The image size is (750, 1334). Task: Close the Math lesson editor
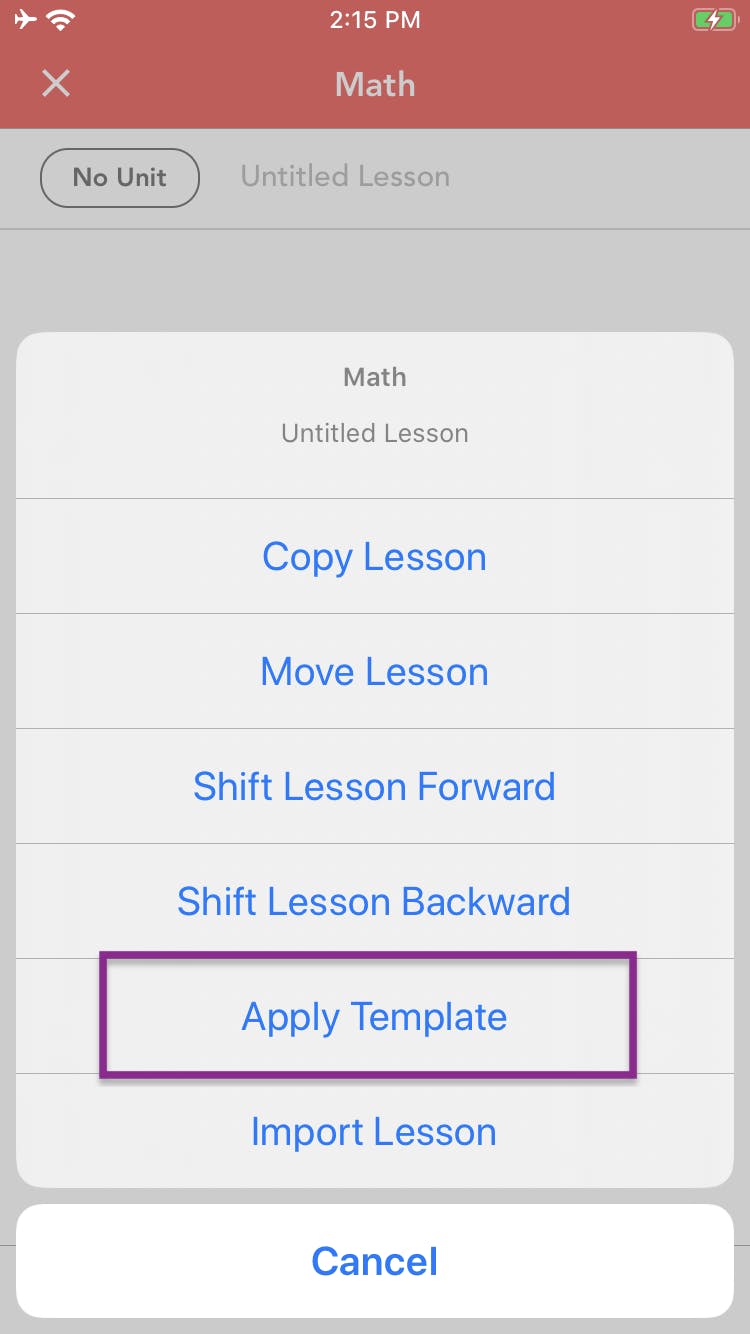tap(56, 84)
